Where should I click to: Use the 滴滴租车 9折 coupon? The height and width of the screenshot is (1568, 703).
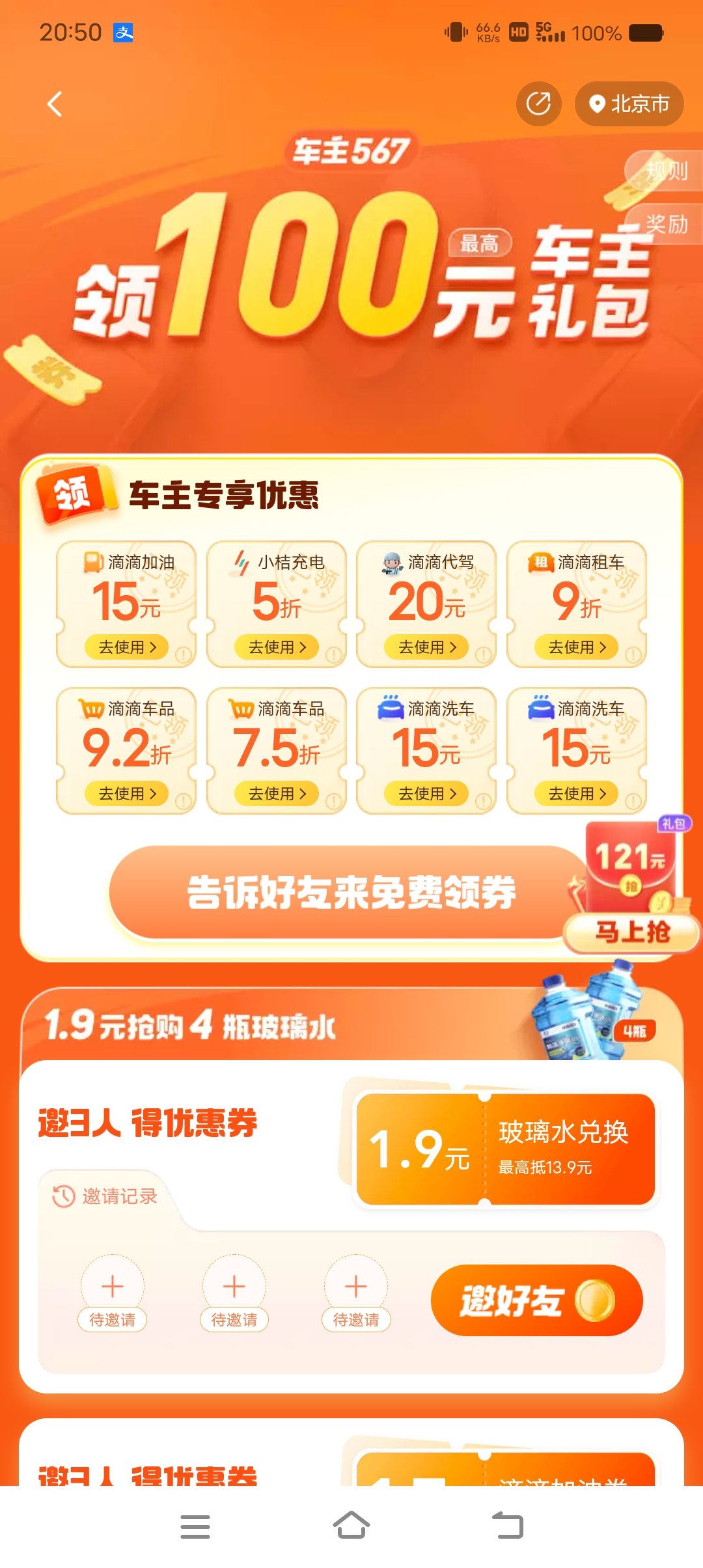click(577, 647)
